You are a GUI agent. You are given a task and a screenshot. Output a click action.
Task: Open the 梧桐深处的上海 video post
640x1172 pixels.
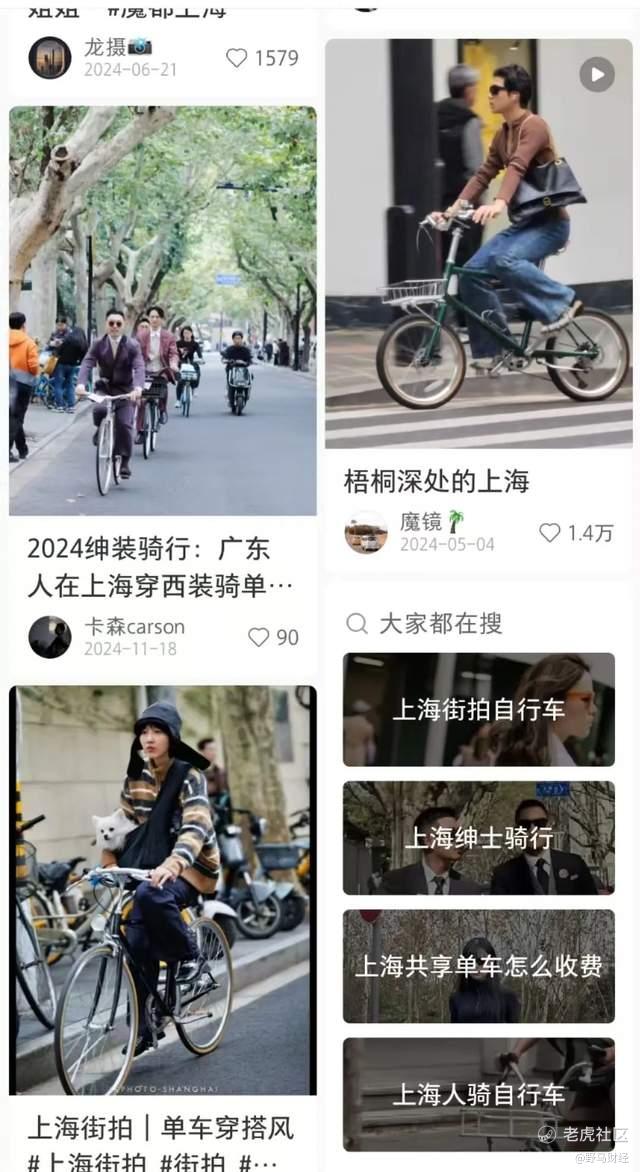point(479,244)
